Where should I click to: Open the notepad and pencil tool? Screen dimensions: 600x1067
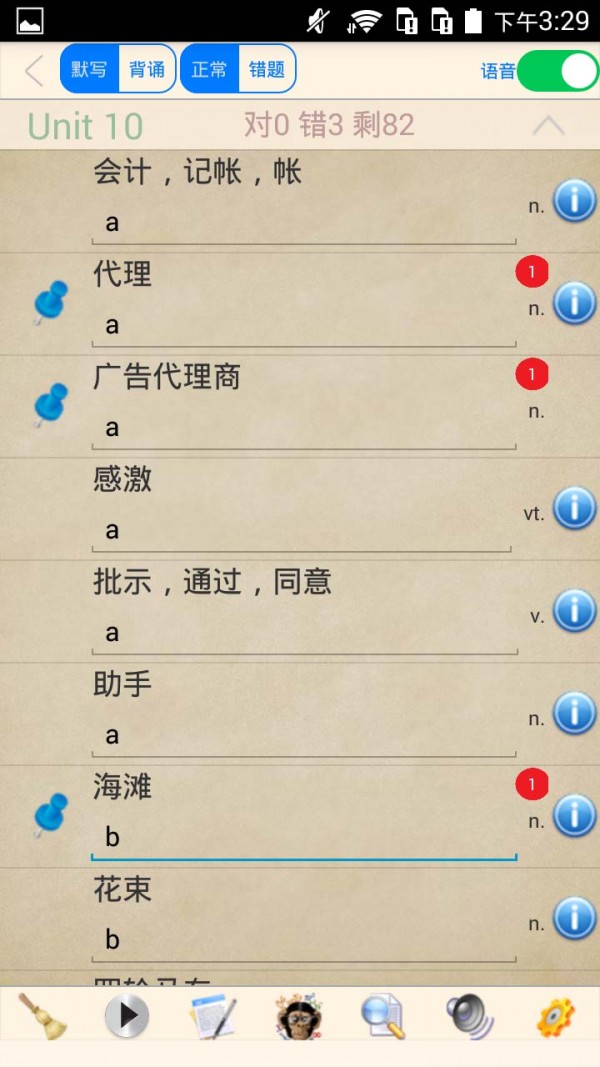click(213, 1016)
